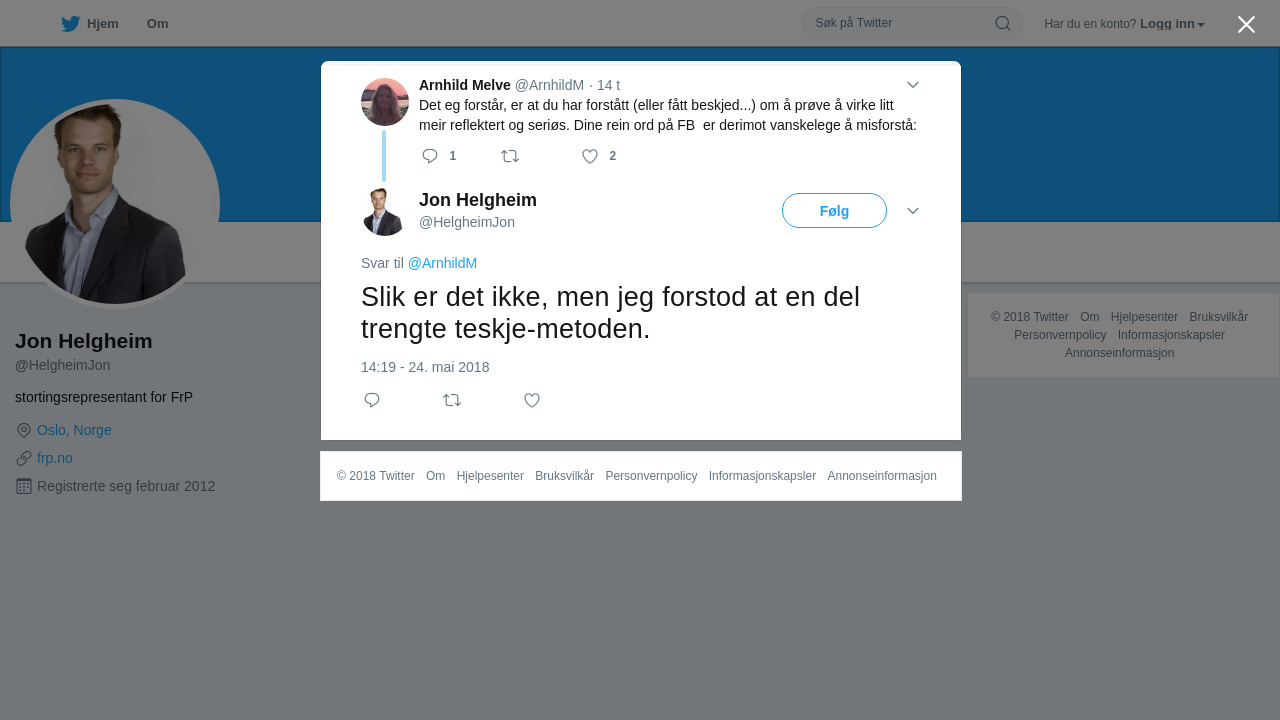Open the Logg inn dropdown
1280x720 pixels.
[x=1171, y=24]
